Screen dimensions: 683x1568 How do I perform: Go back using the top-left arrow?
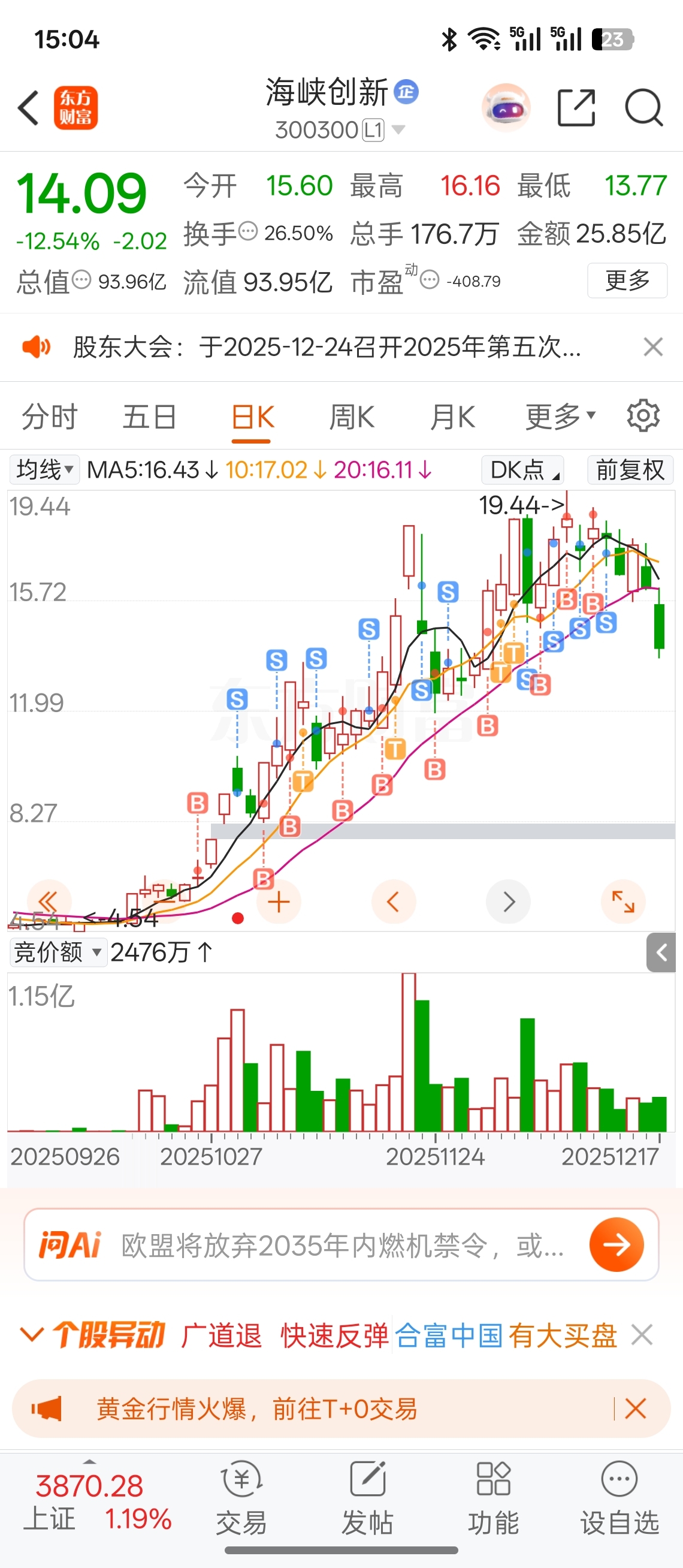(29, 108)
